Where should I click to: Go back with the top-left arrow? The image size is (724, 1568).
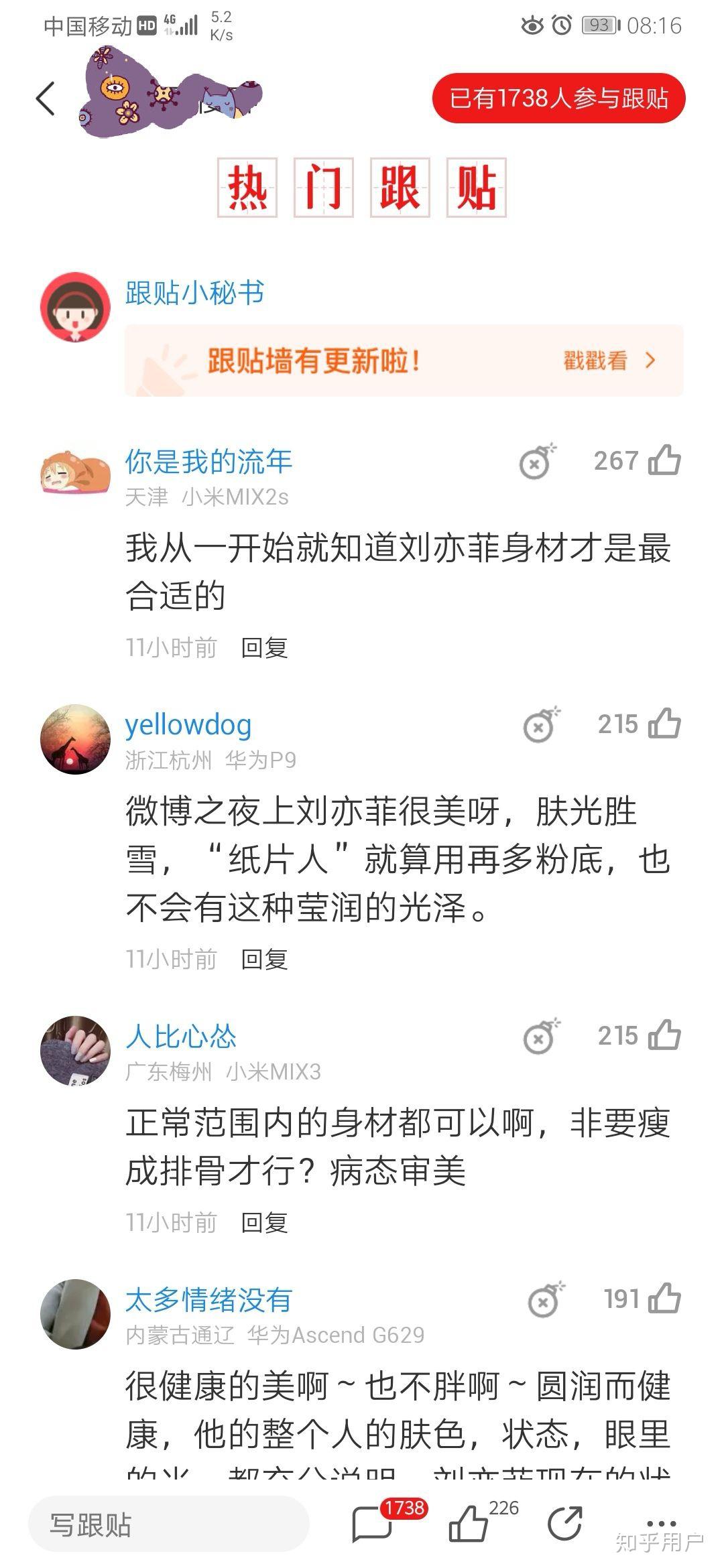point(45,99)
